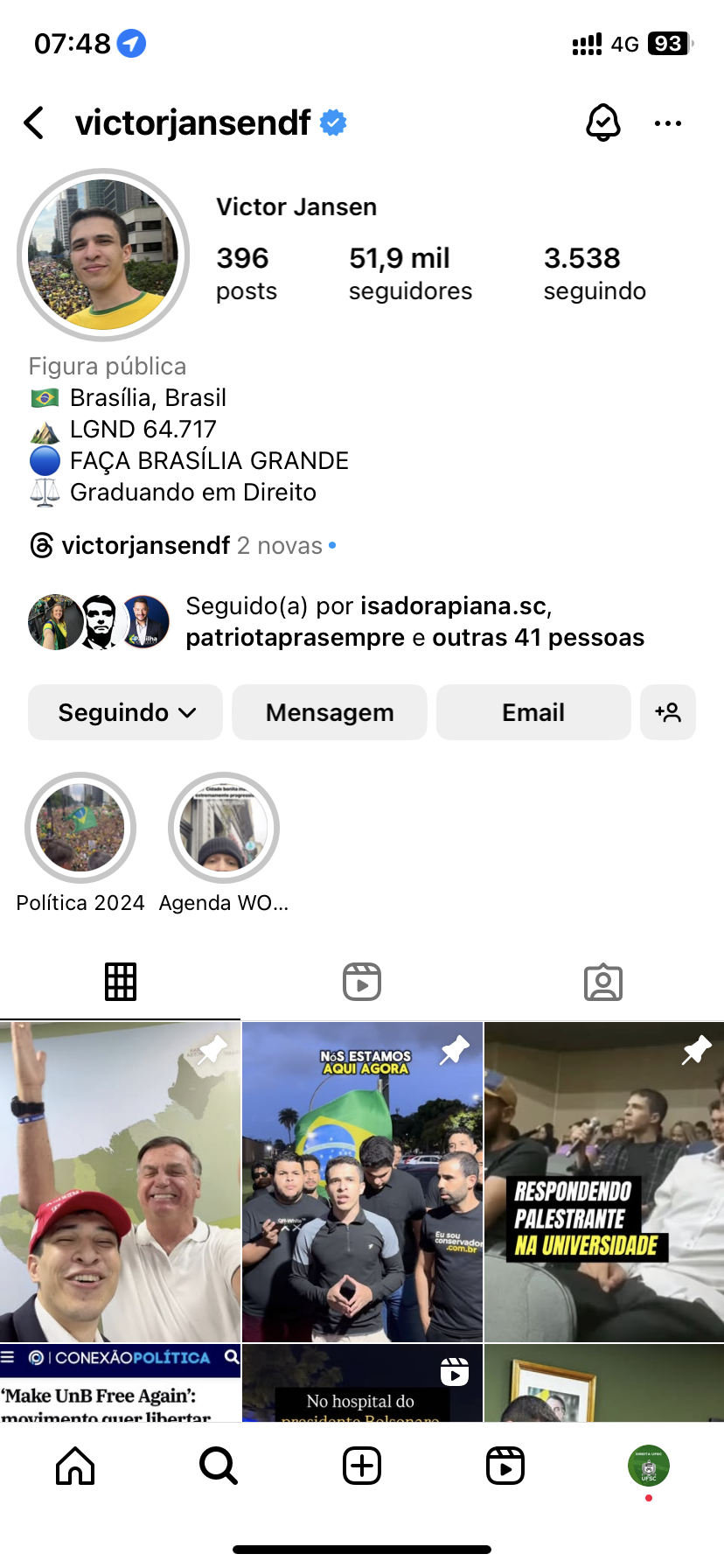Switch to the tagged photos tab
This screenshot has width=724, height=1568.
(603, 982)
